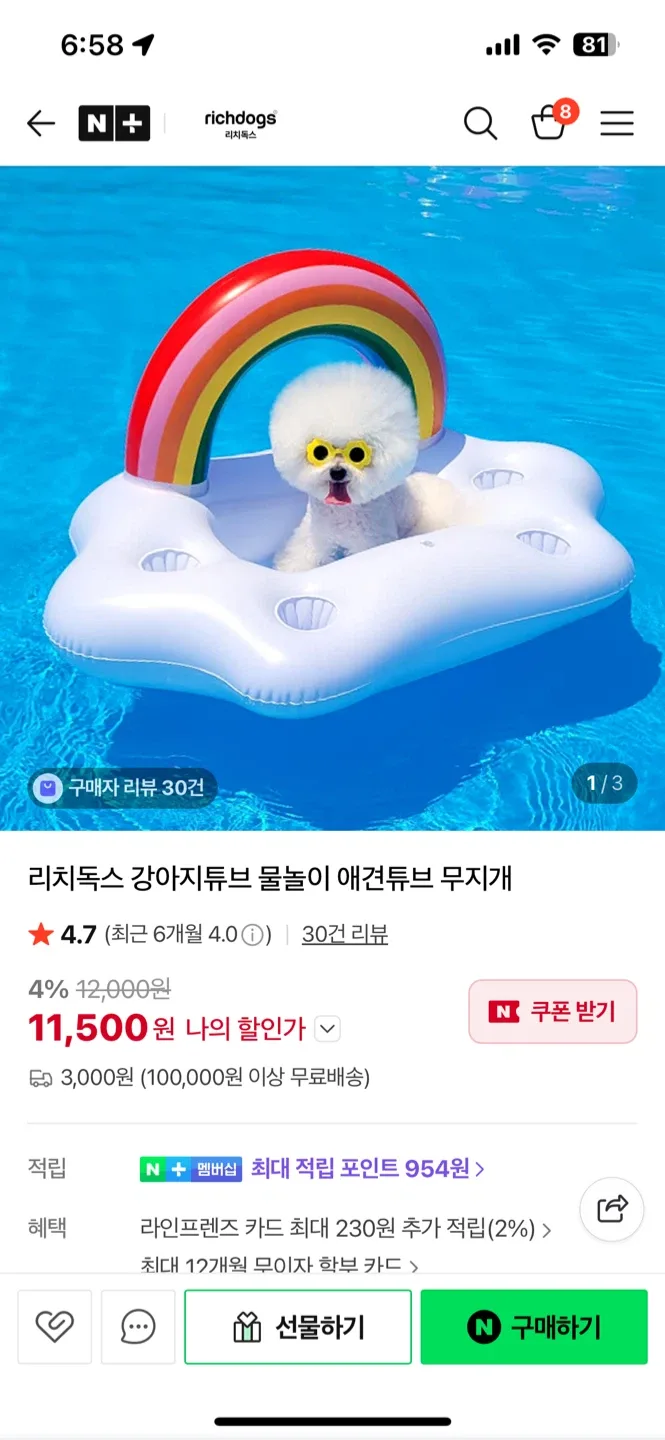Go back using the arrow

(40, 124)
